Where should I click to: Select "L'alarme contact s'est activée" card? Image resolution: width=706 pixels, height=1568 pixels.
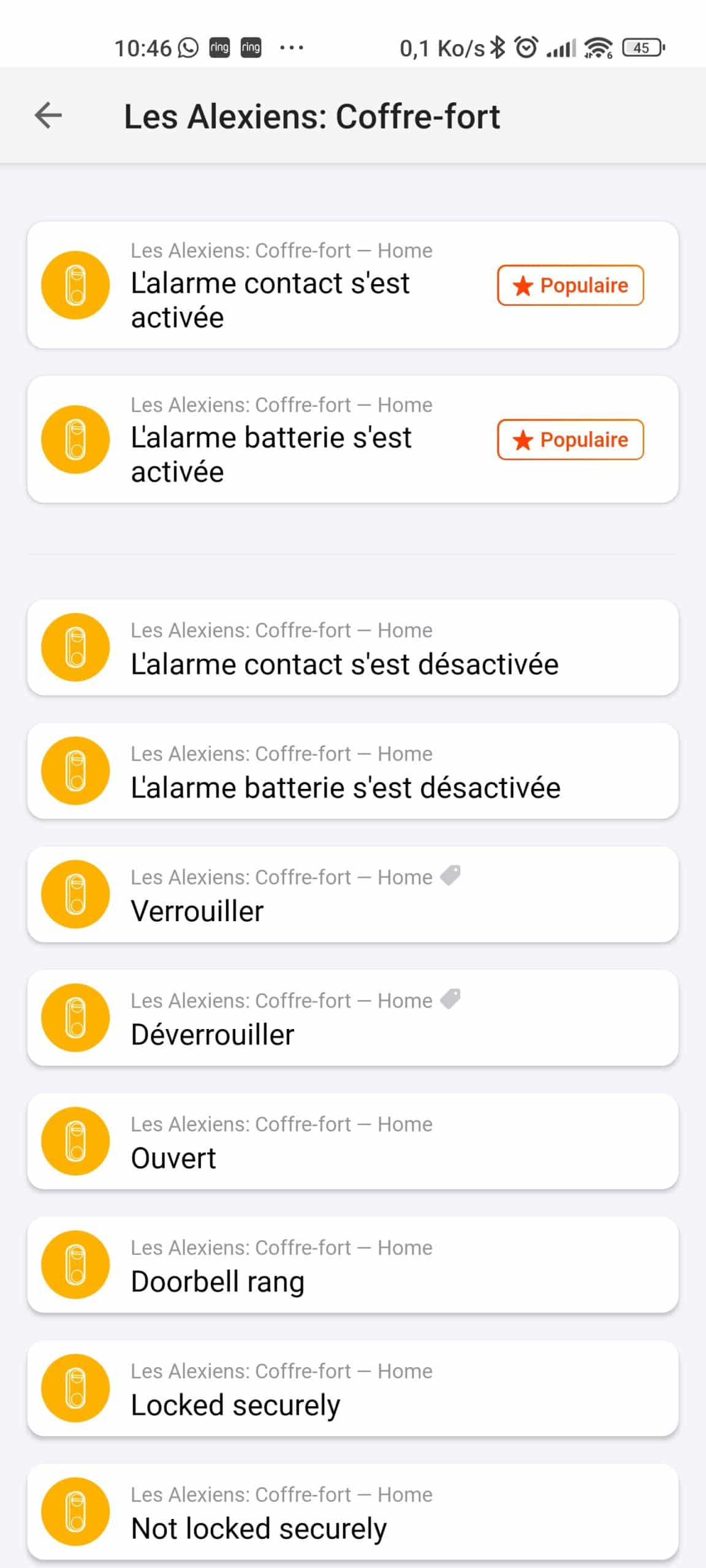click(353, 285)
